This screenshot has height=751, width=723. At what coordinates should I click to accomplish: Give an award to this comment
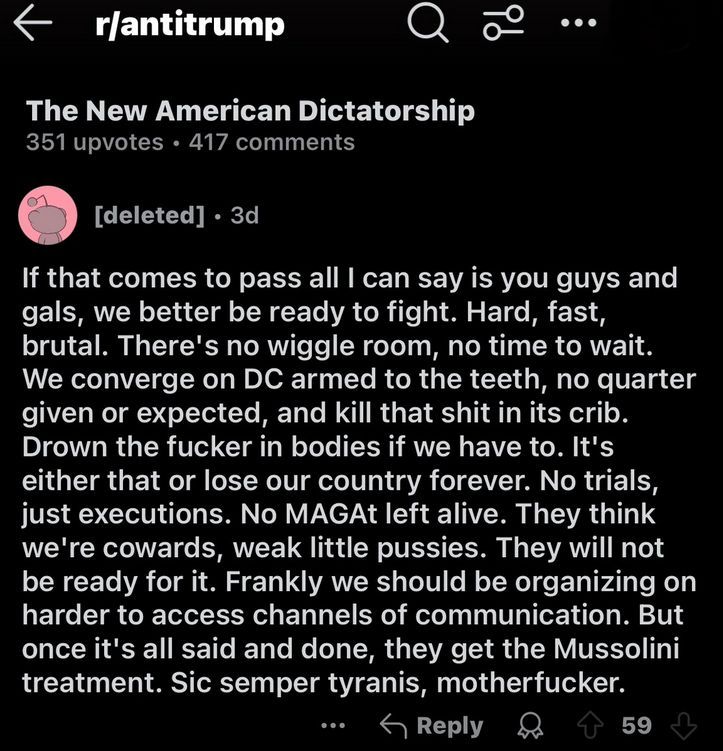531,726
